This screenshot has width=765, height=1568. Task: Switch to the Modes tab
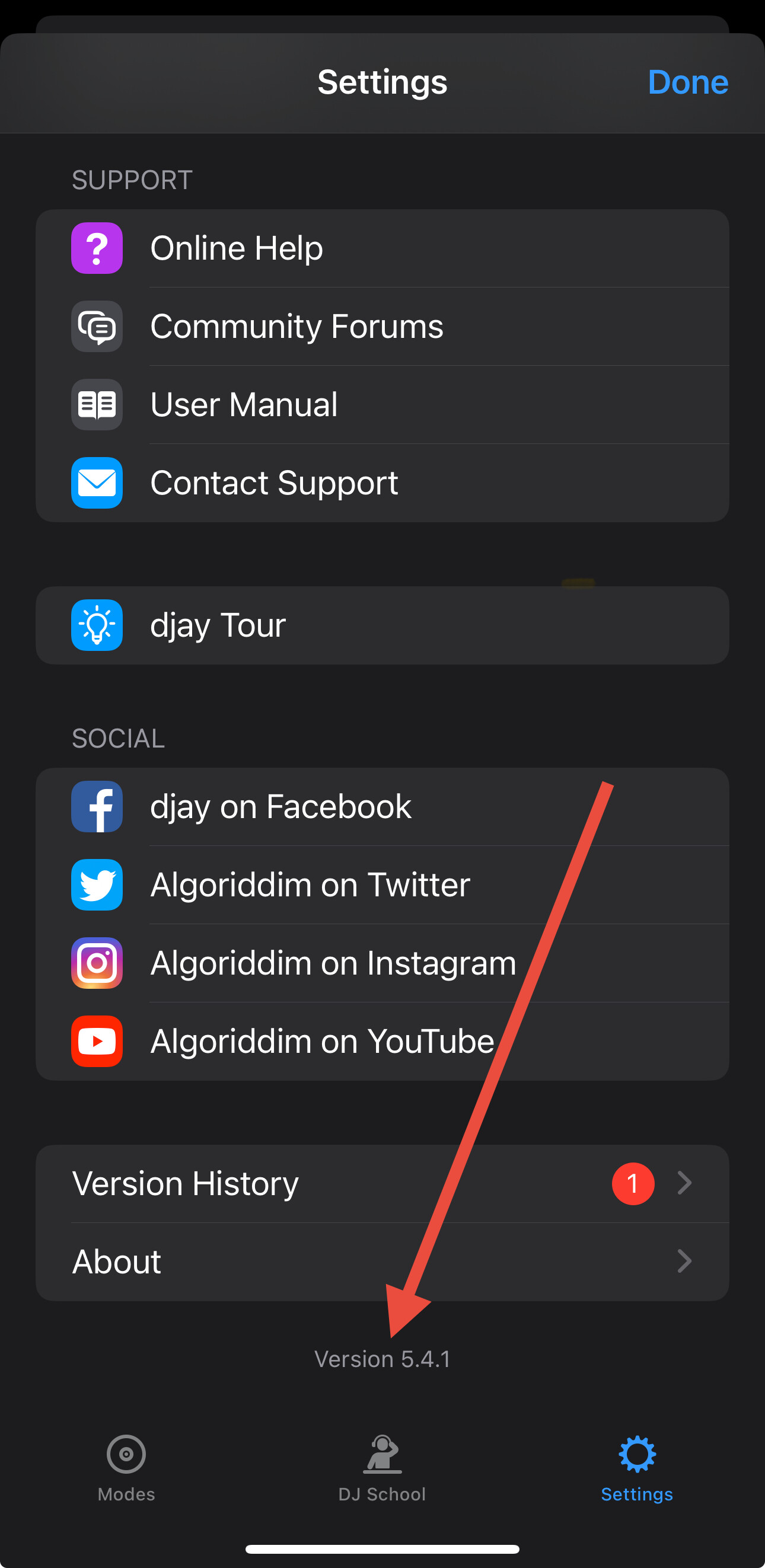(126, 1468)
